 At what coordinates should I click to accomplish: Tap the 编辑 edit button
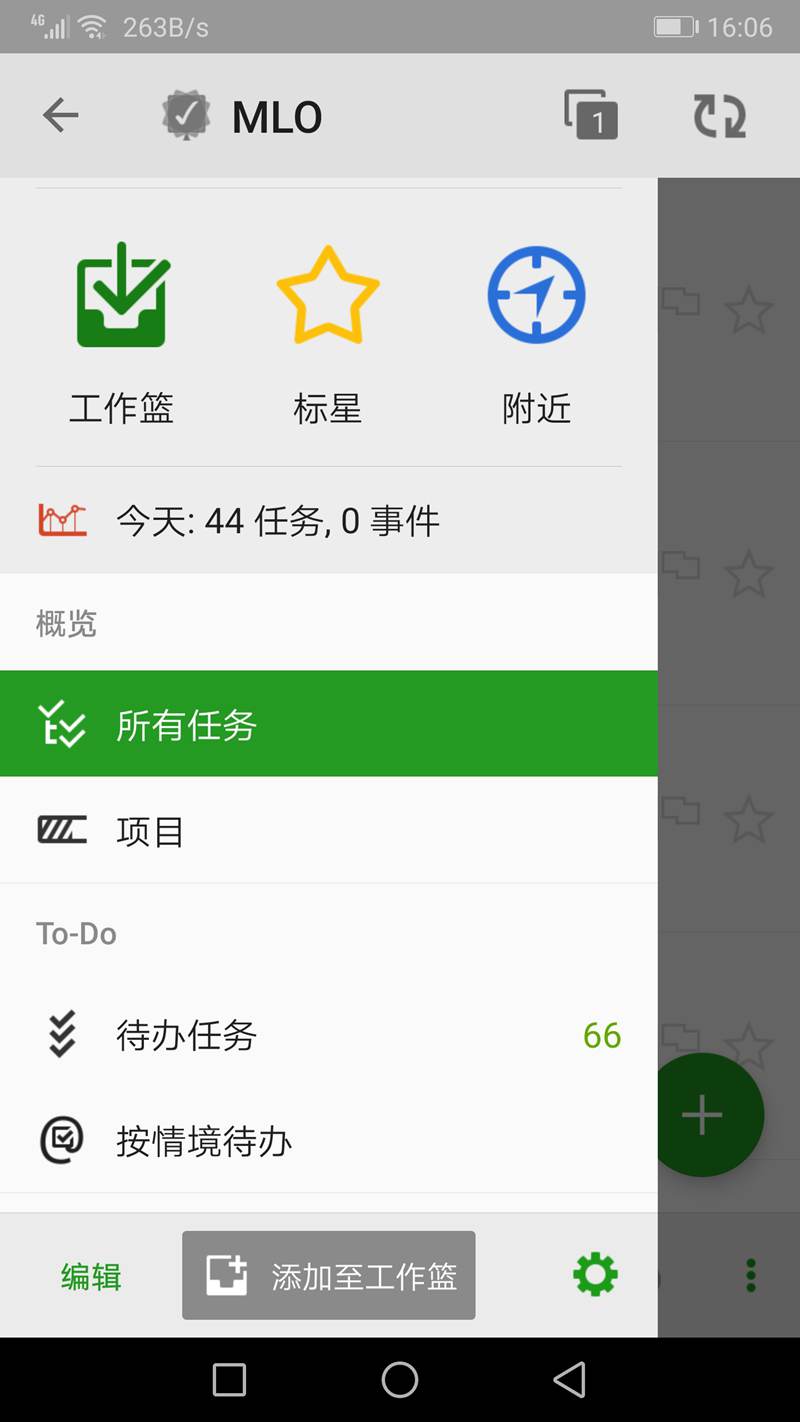tap(91, 1276)
